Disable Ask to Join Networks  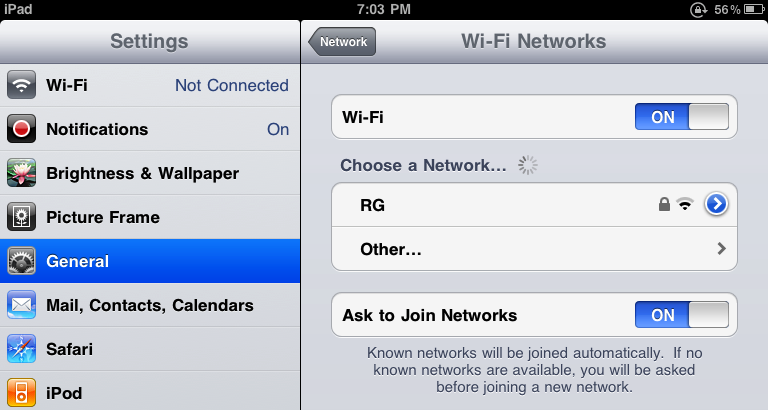pyautogui.click(x=681, y=315)
